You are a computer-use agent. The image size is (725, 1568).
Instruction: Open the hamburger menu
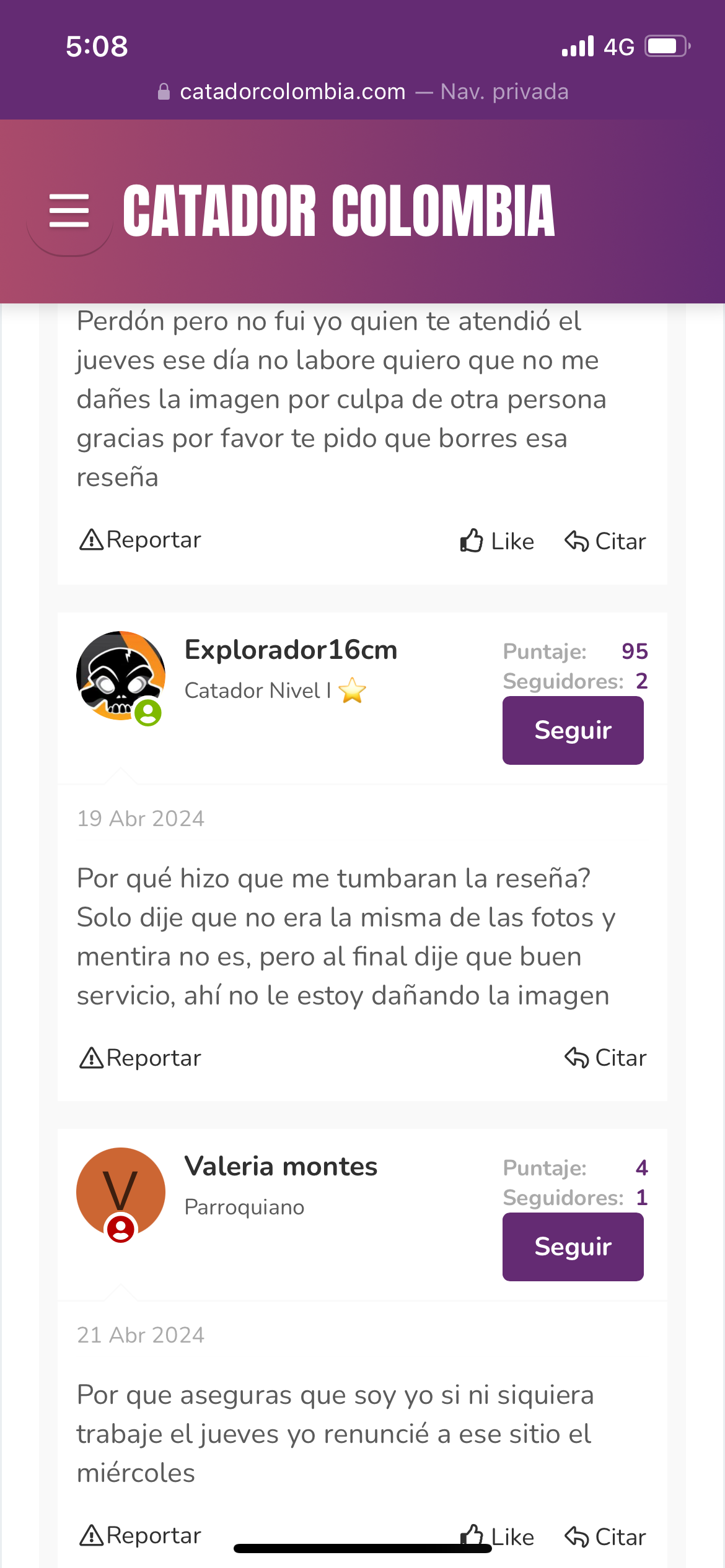pyautogui.click(x=69, y=211)
